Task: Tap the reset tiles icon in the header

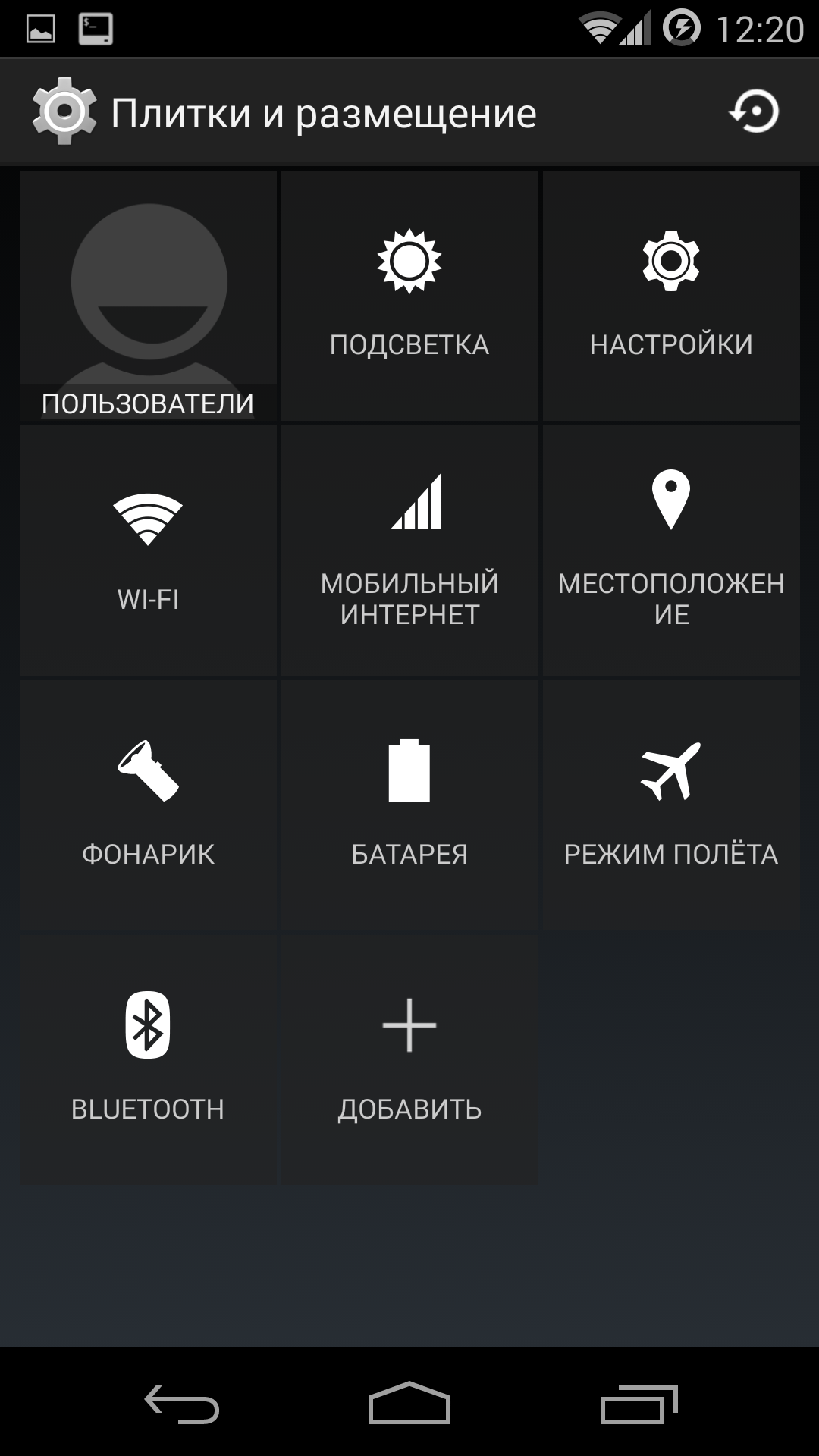Action: pos(755,112)
